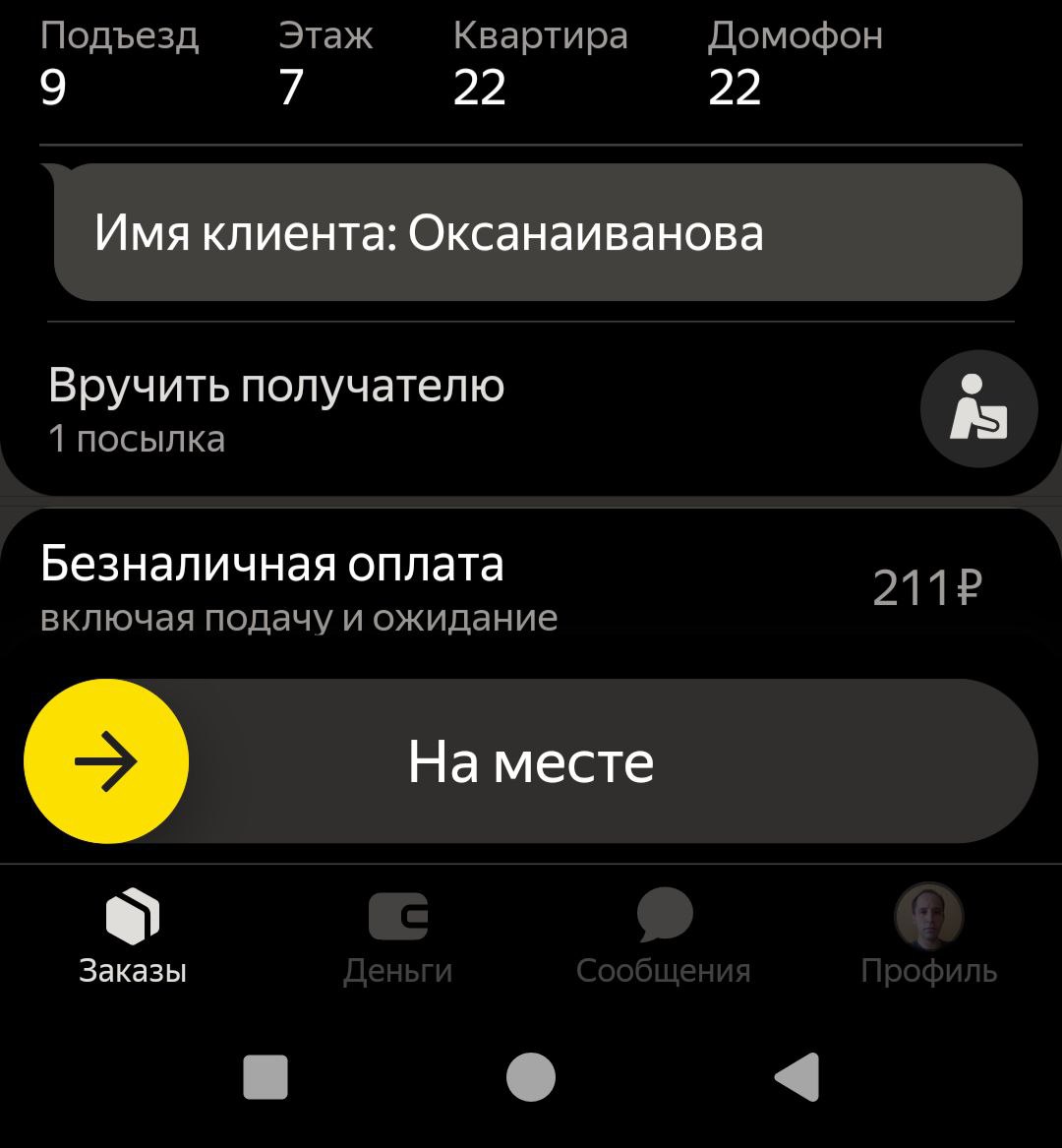
Task: Tap the hand-over-parcel icon next to Вручить получателю
Action: [x=978, y=409]
